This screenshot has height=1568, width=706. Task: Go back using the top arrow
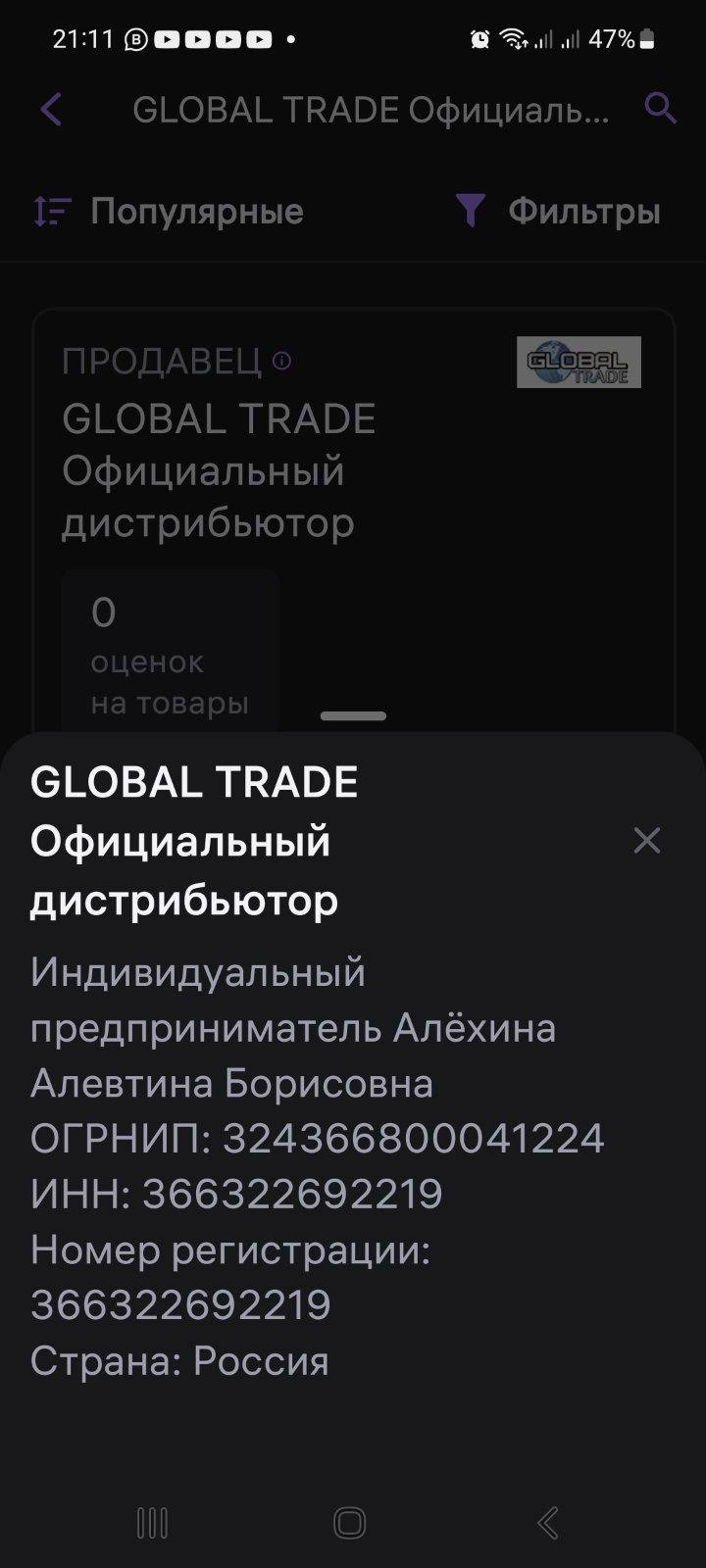51,109
